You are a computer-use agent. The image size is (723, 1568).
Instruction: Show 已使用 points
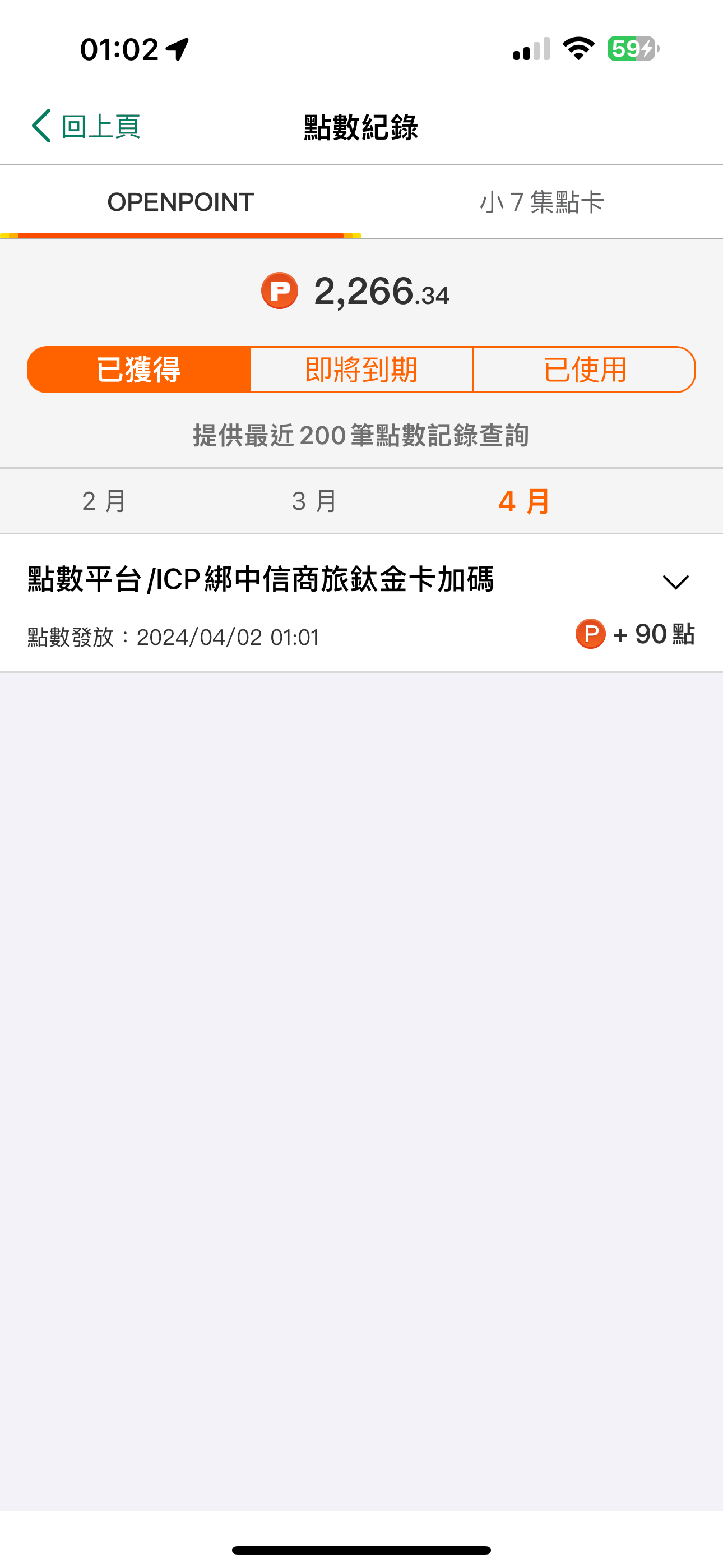click(x=584, y=370)
